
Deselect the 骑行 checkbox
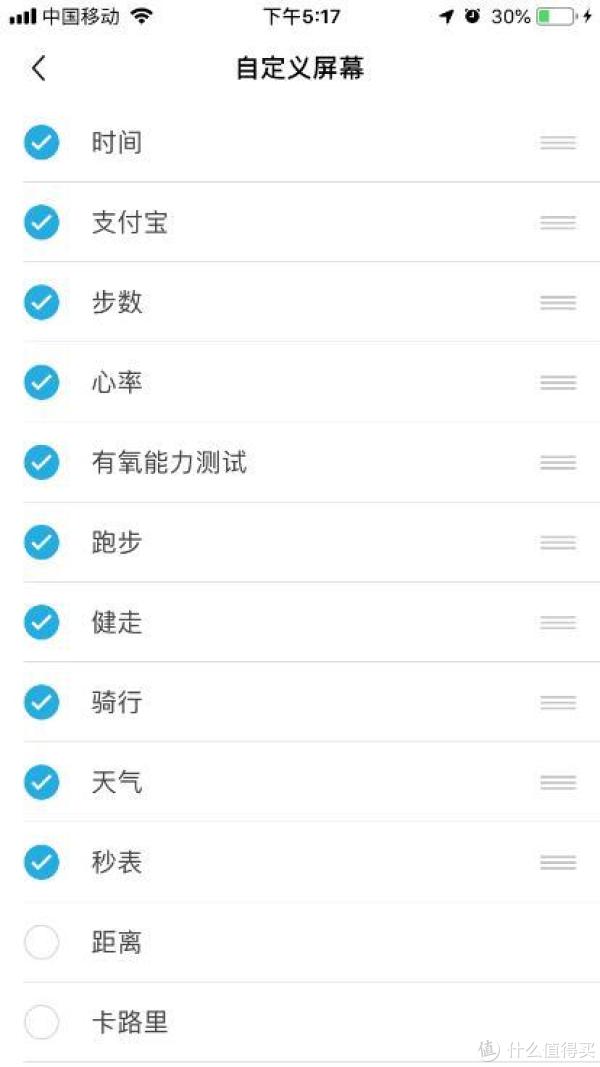(41, 702)
